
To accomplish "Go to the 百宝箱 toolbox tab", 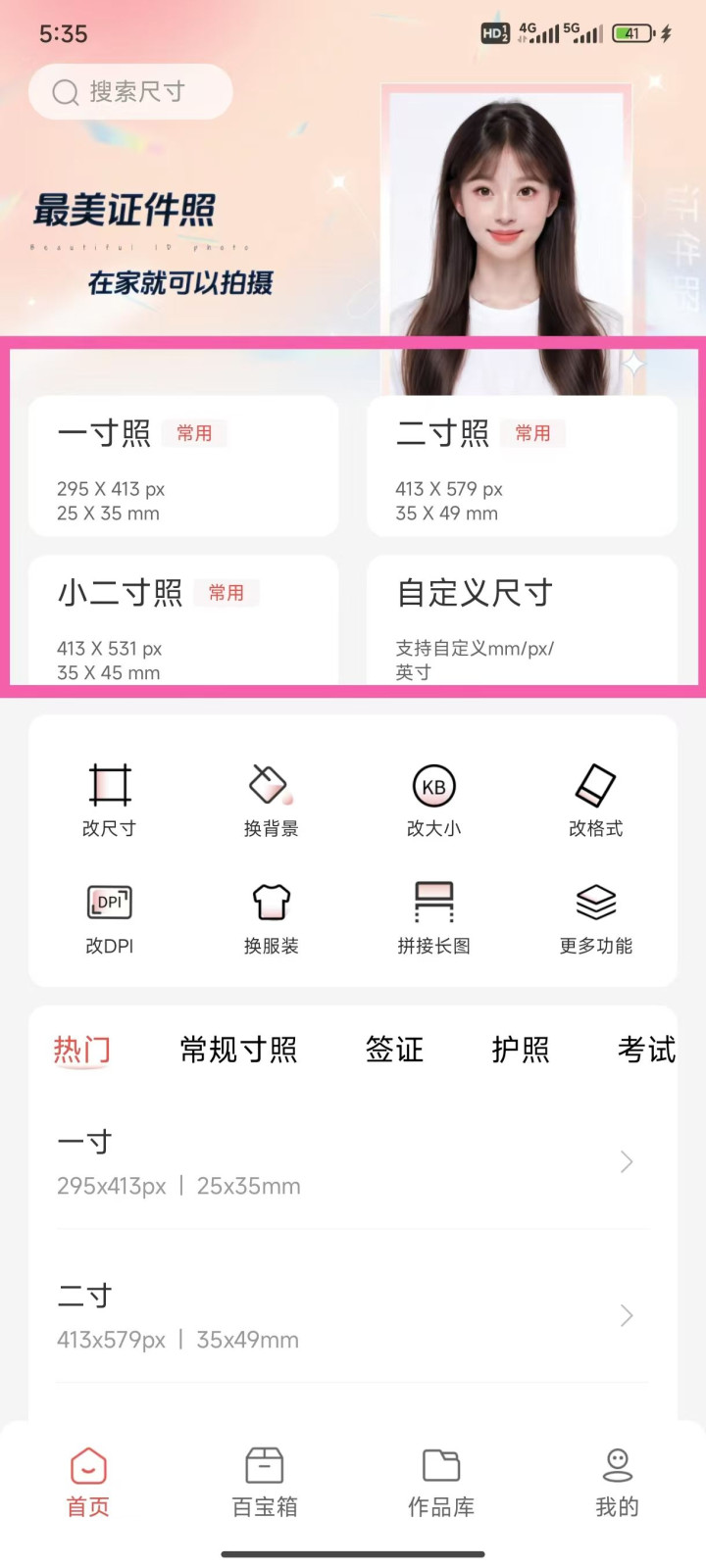I will [265, 1483].
